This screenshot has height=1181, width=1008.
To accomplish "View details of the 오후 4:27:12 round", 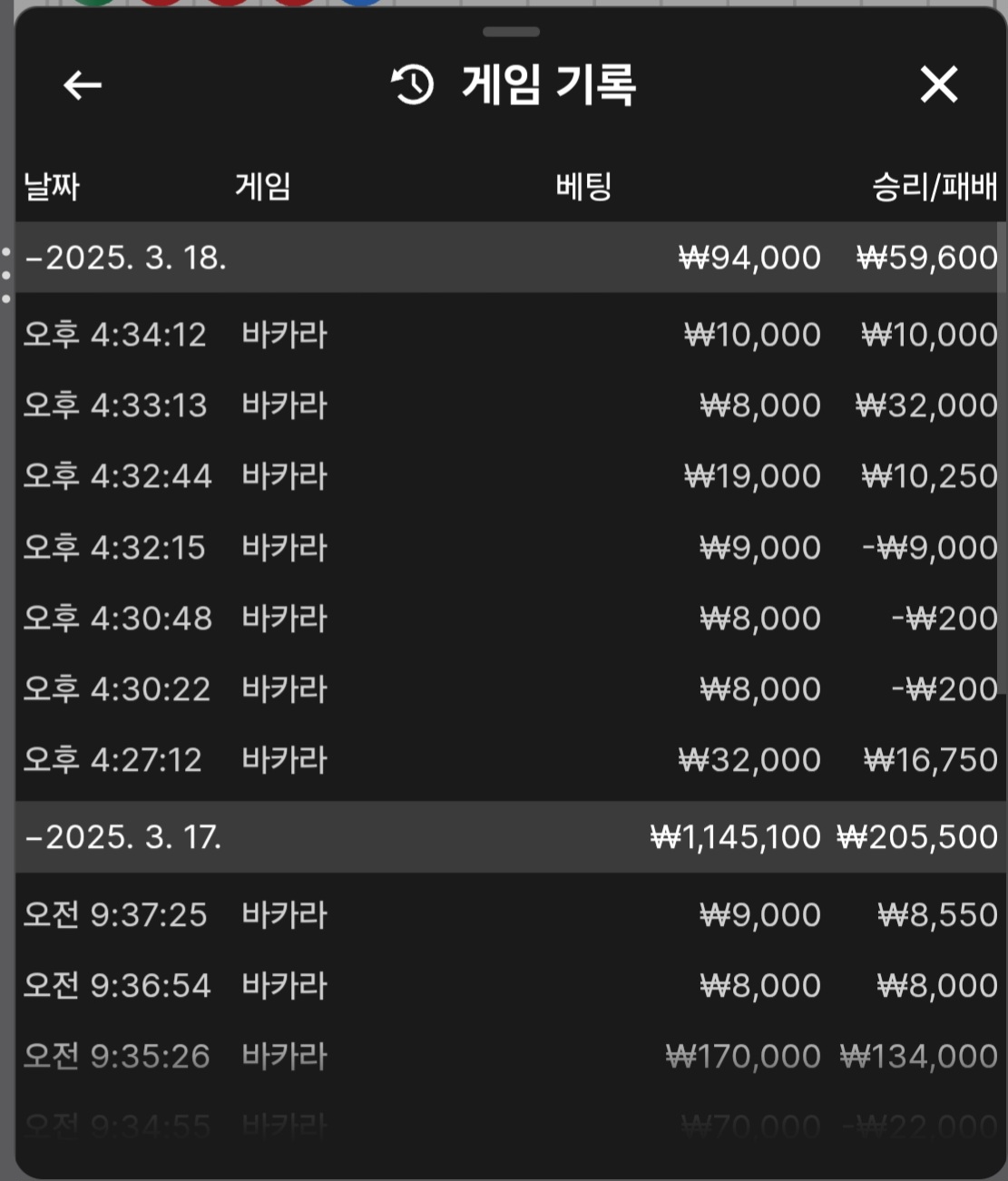I will click(x=508, y=760).
